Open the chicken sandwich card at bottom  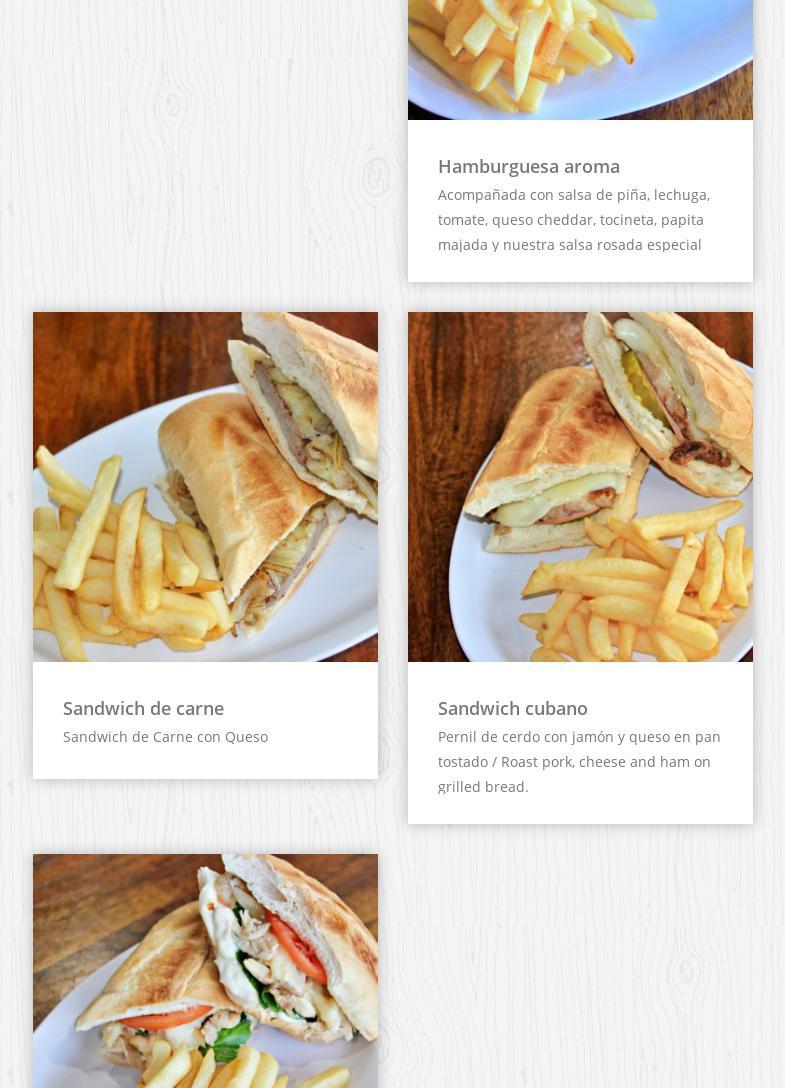205,970
